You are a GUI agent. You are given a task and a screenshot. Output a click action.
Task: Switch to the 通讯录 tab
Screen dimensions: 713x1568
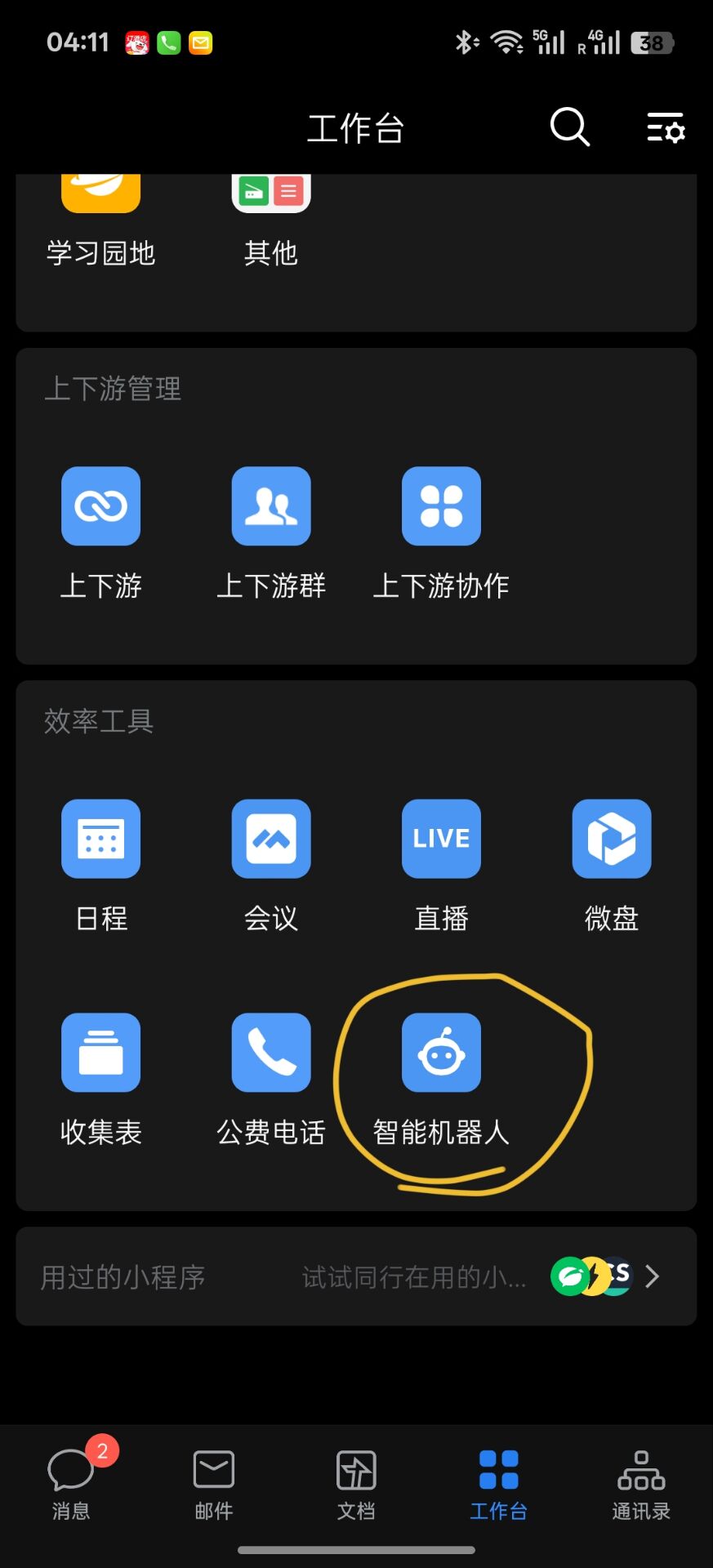tap(641, 1484)
